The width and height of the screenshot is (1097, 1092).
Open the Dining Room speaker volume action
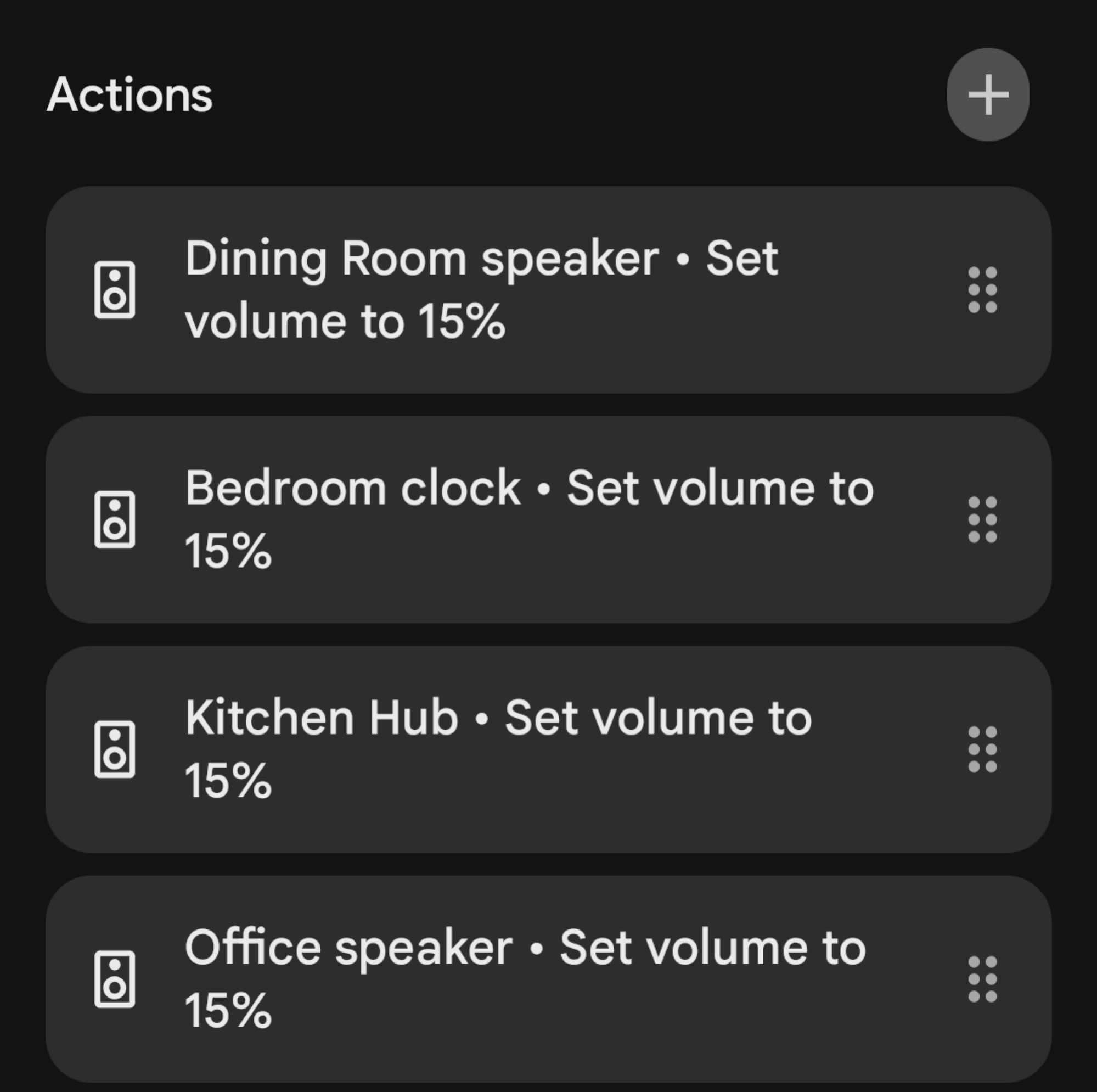482,290
